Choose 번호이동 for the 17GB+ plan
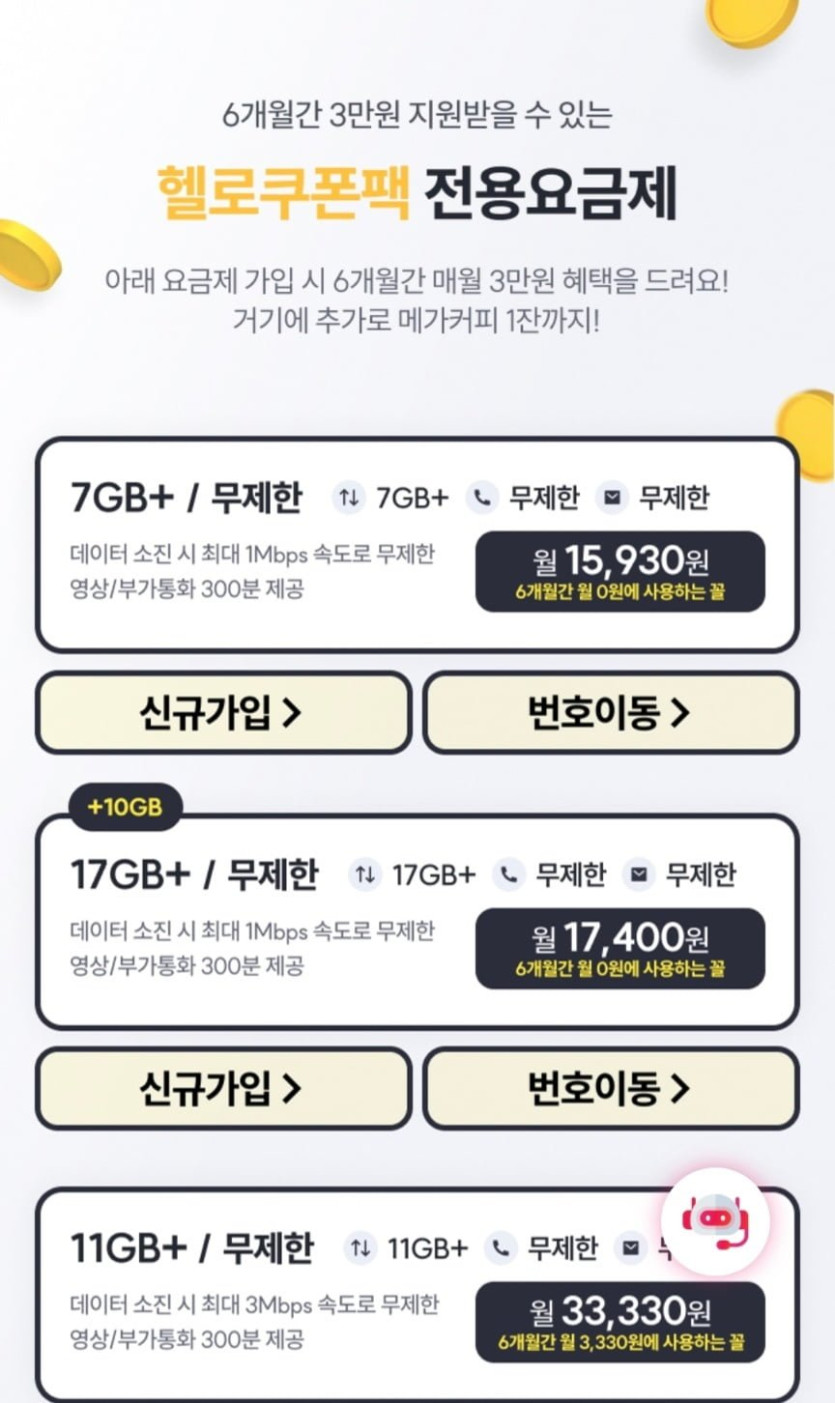Viewport: 835px width, 1403px height. pyautogui.click(x=611, y=1089)
